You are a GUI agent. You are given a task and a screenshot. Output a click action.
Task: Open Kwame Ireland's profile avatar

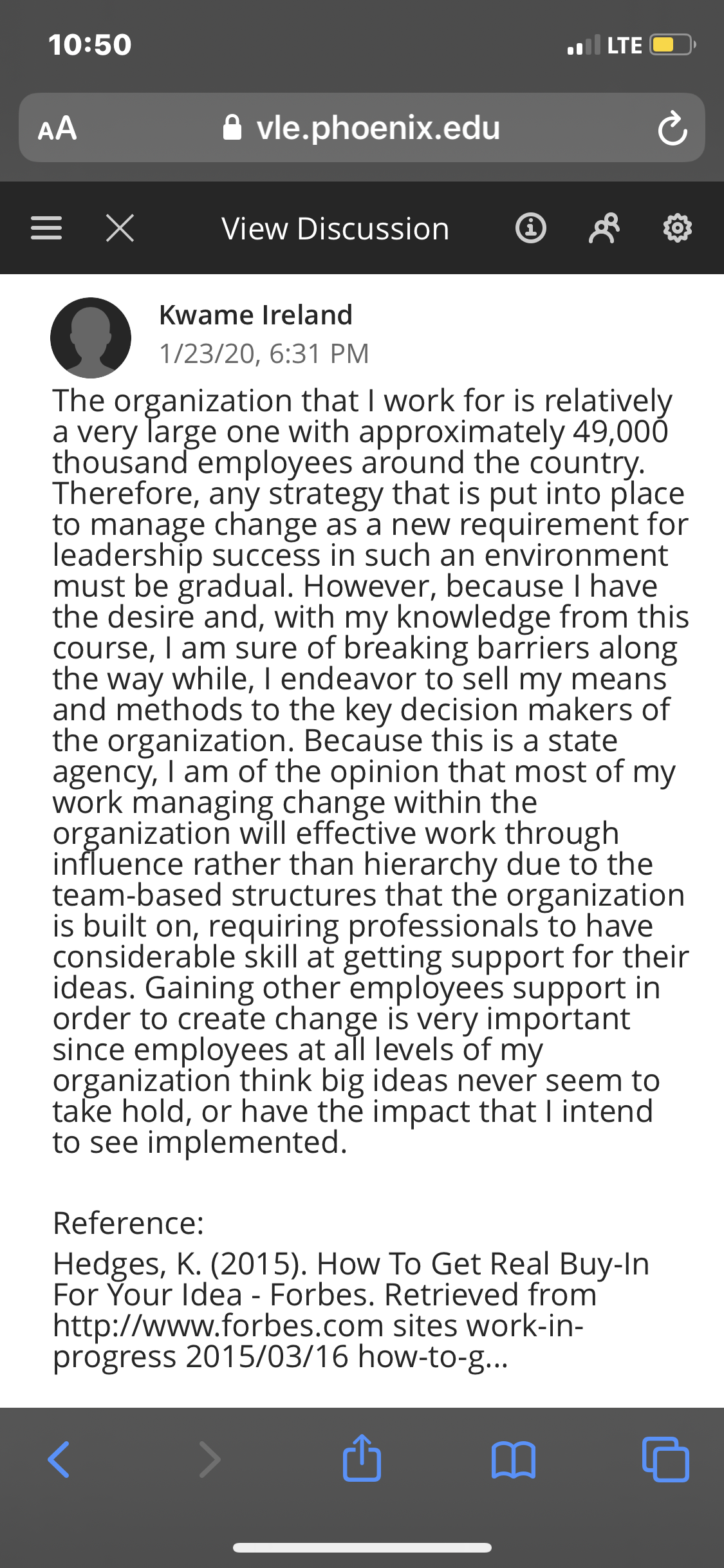pos(91,337)
